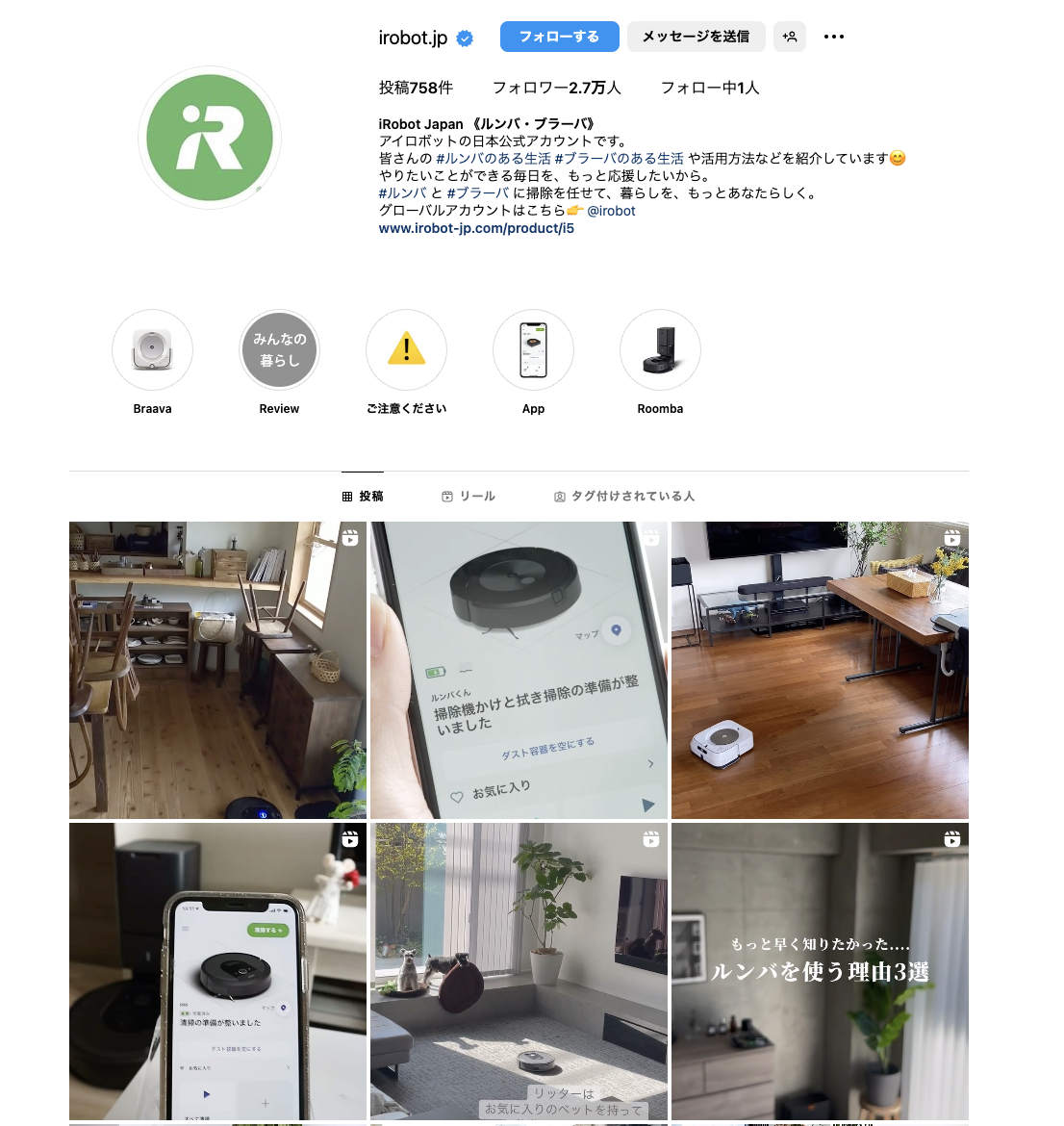Image resolution: width=1064 pixels, height=1126 pixels.
Task: Open the www.irobot-jp.com/product/i5 link
Action: [x=476, y=228]
